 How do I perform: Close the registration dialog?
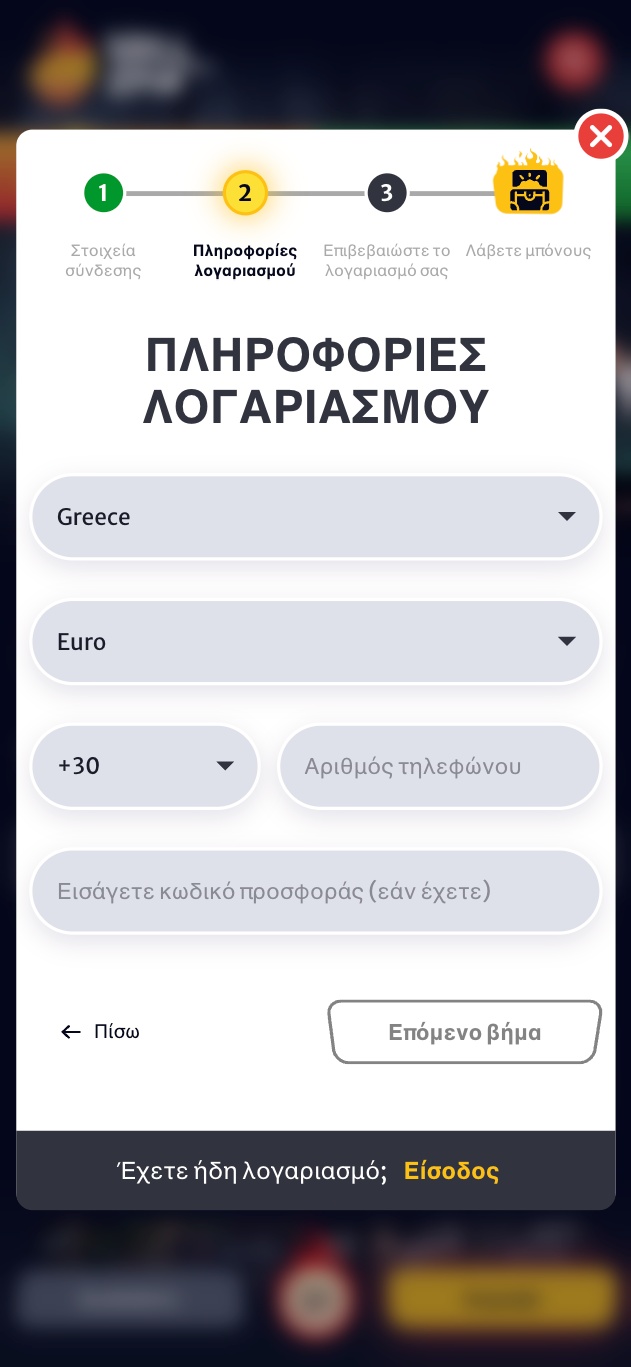coord(601,136)
